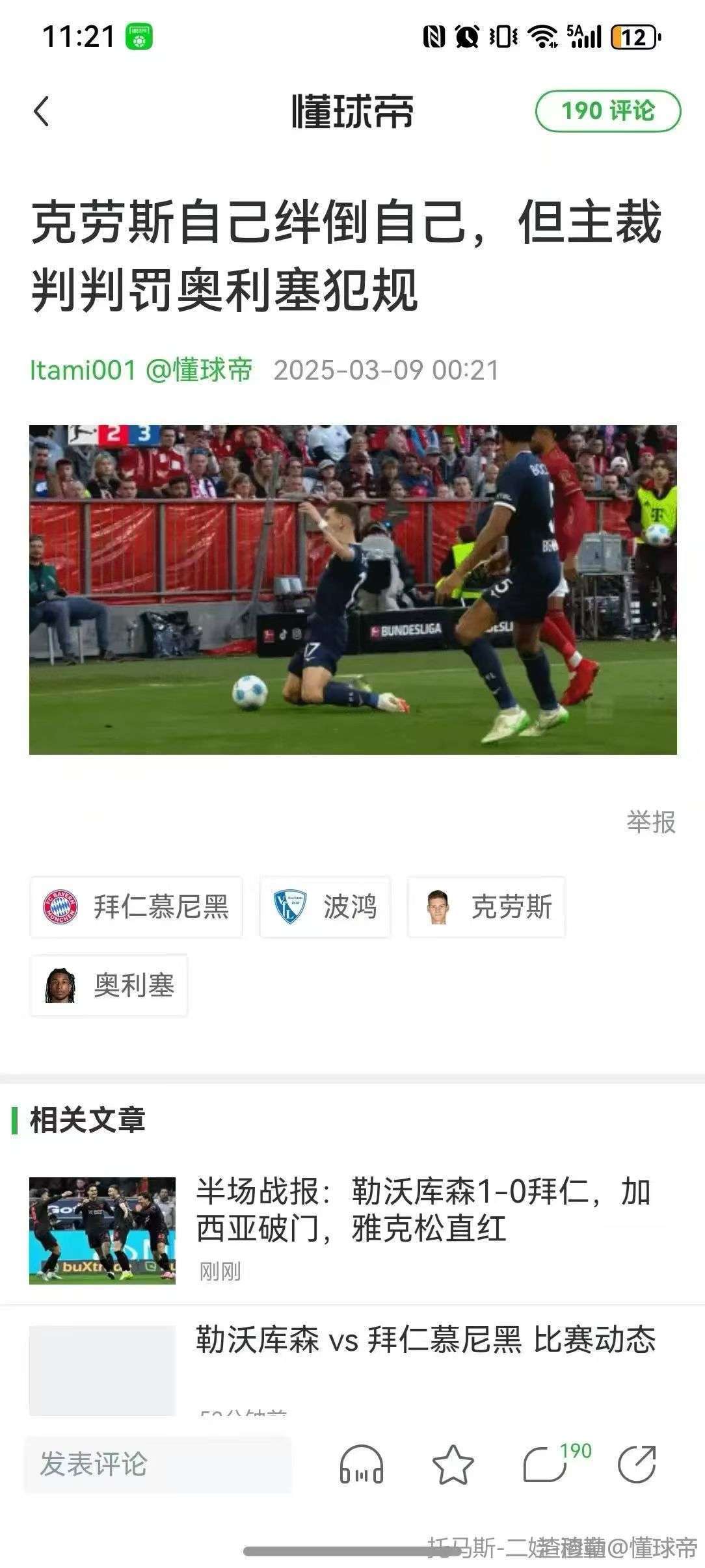
Task: Tap 举报 to report this article
Action: tap(650, 822)
